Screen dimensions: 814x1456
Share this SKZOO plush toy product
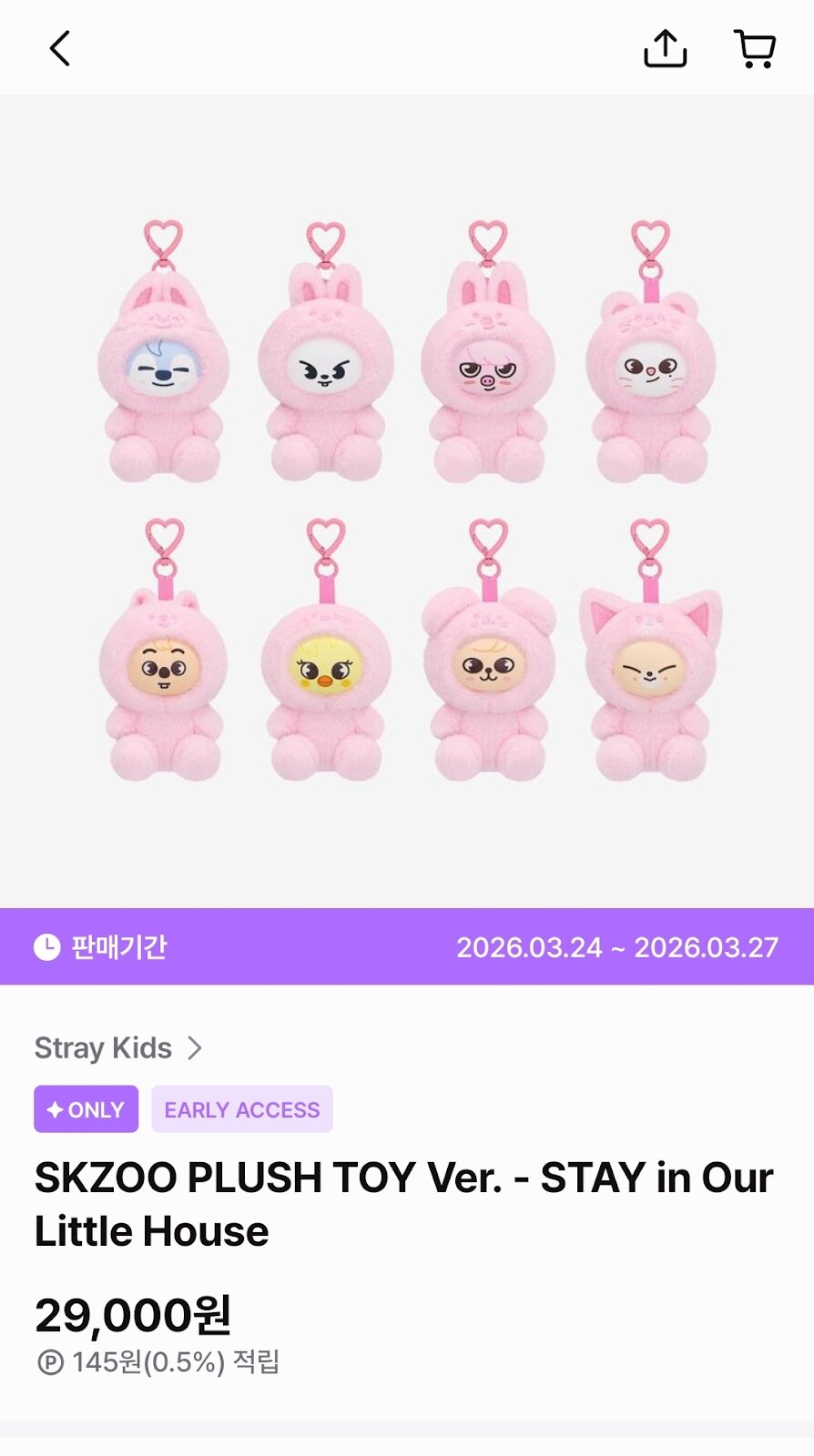coord(665,49)
